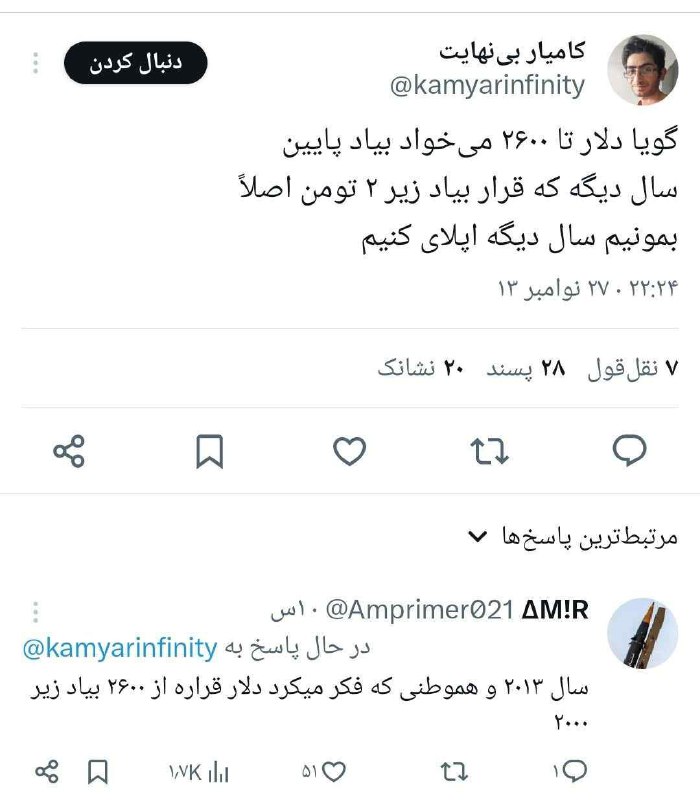Reply to ΔM!R's comment
Image resolution: width=700 pixels, height=800 pixels.
pos(570,771)
